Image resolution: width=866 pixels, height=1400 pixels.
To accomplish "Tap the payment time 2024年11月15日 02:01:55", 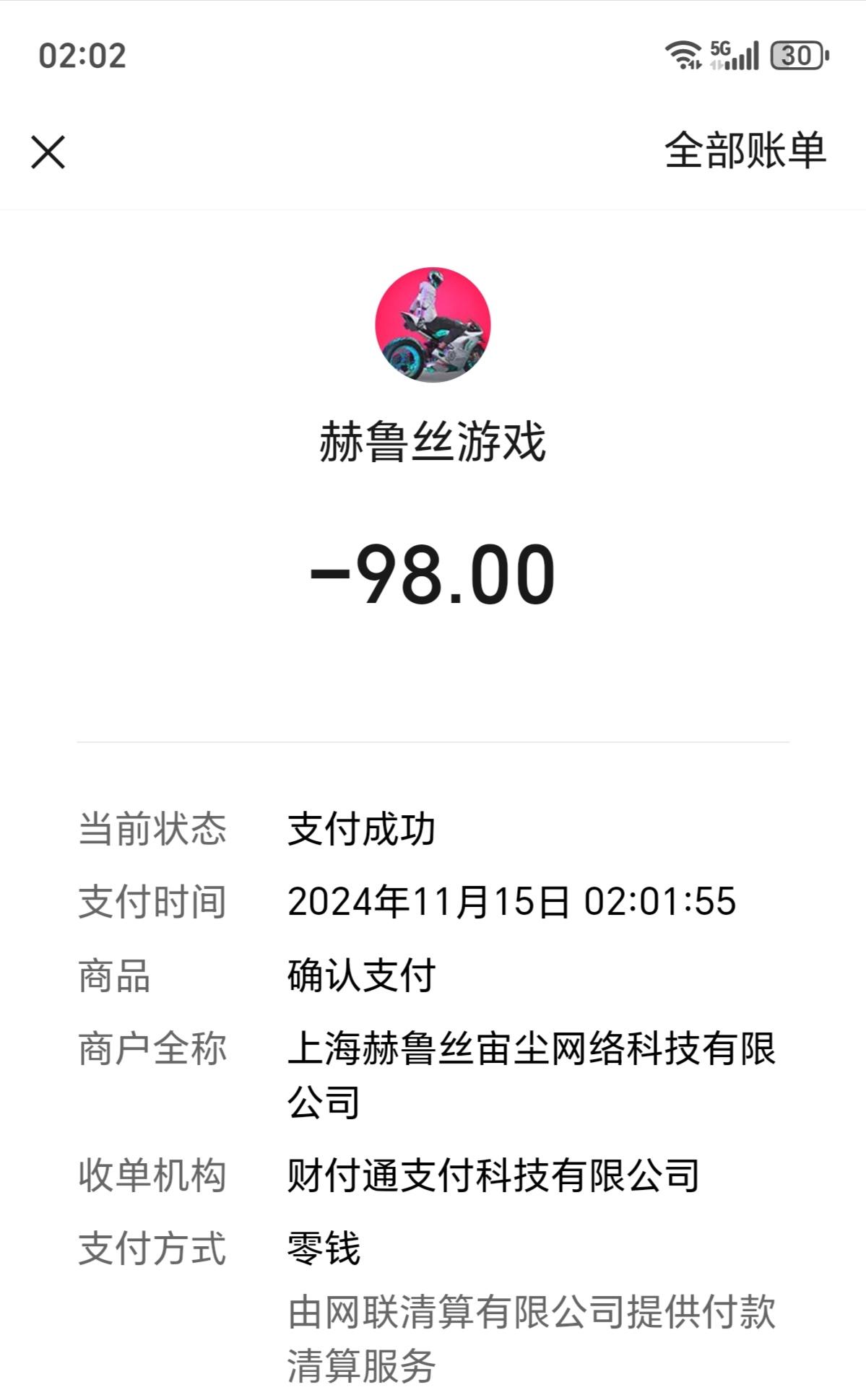I will pyautogui.click(x=511, y=903).
